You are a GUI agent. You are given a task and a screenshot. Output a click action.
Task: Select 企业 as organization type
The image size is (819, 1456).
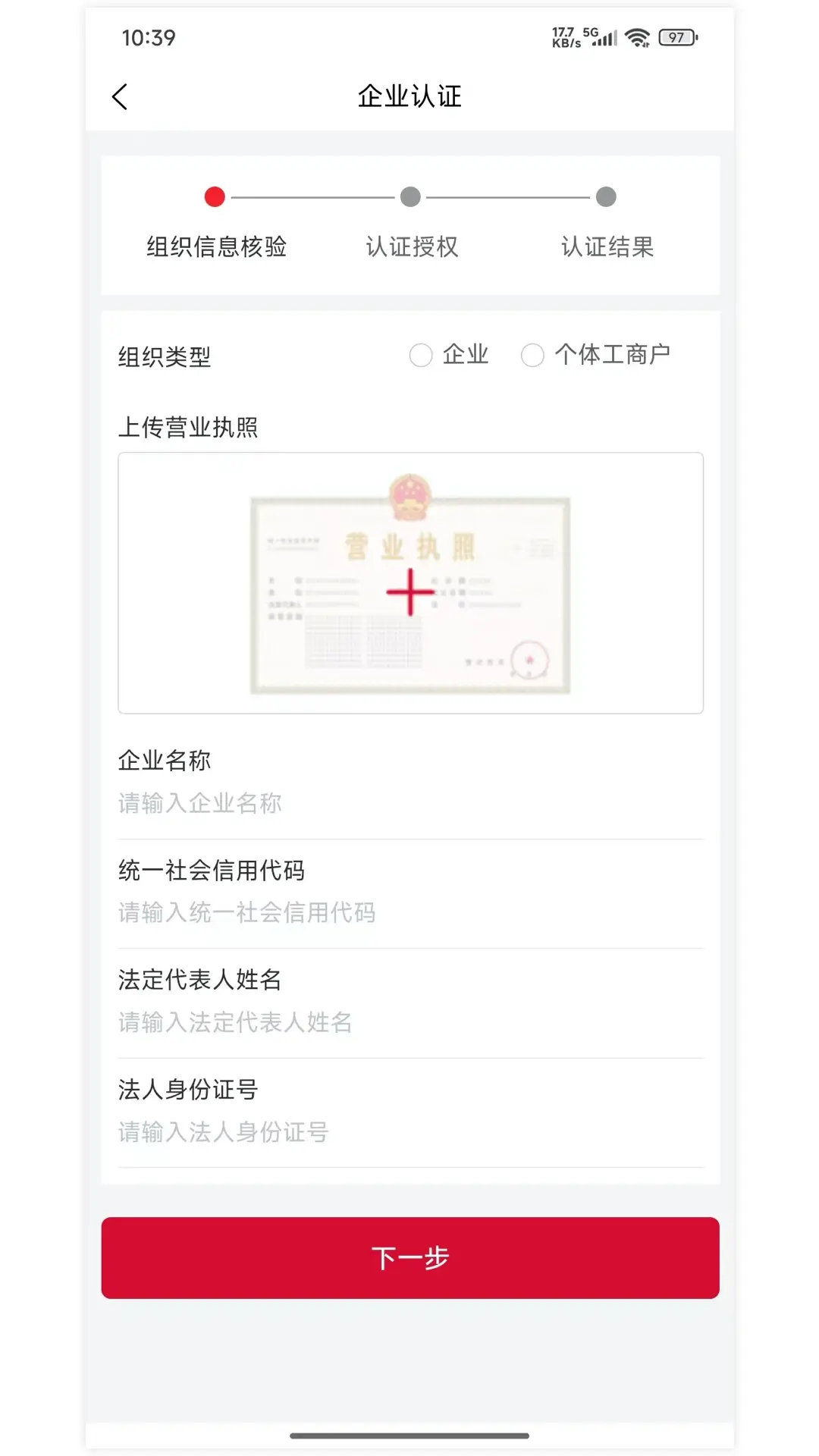pos(421,355)
